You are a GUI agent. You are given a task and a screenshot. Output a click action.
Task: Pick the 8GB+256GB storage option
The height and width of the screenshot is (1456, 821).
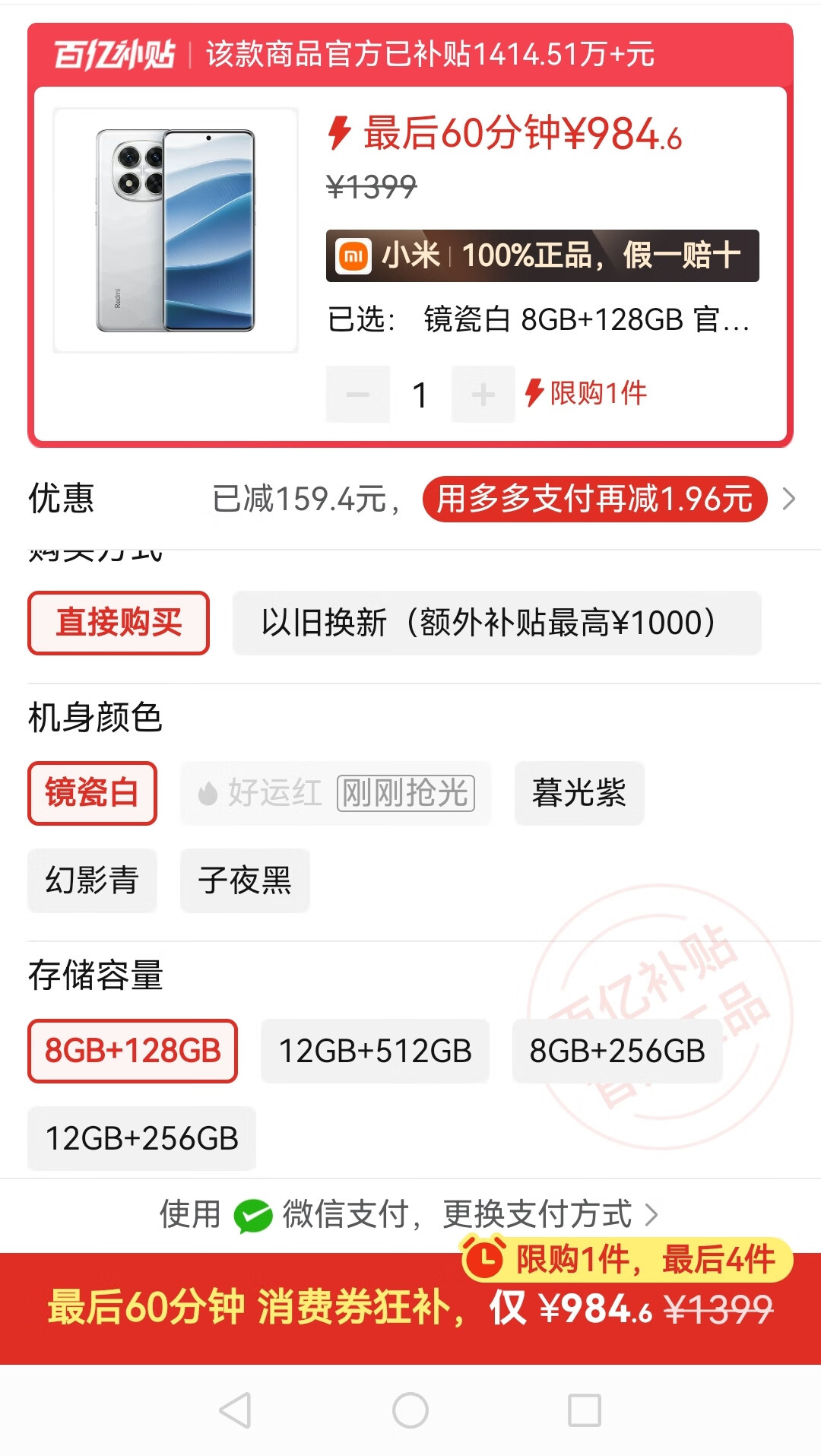[617, 1051]
